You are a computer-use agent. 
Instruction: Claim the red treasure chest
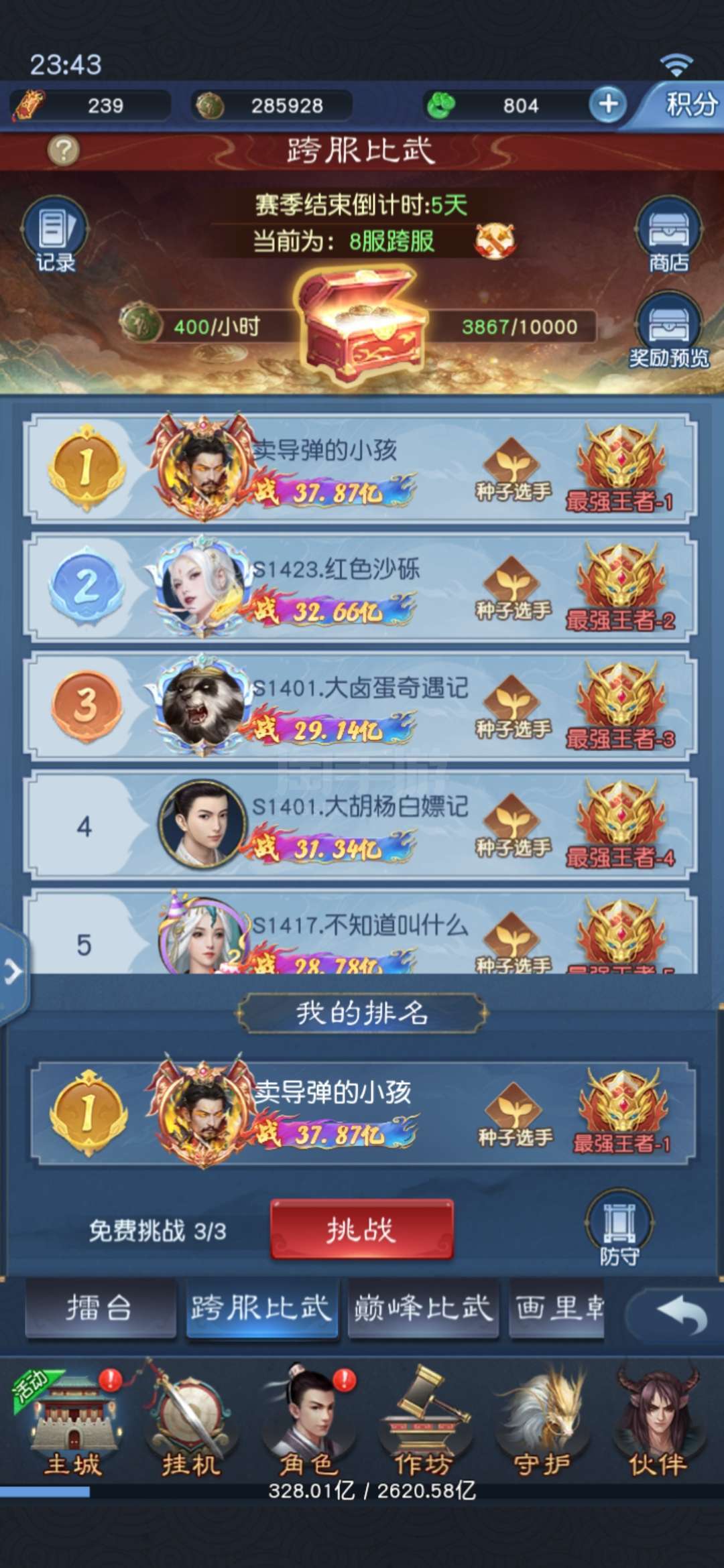[363, 325]
